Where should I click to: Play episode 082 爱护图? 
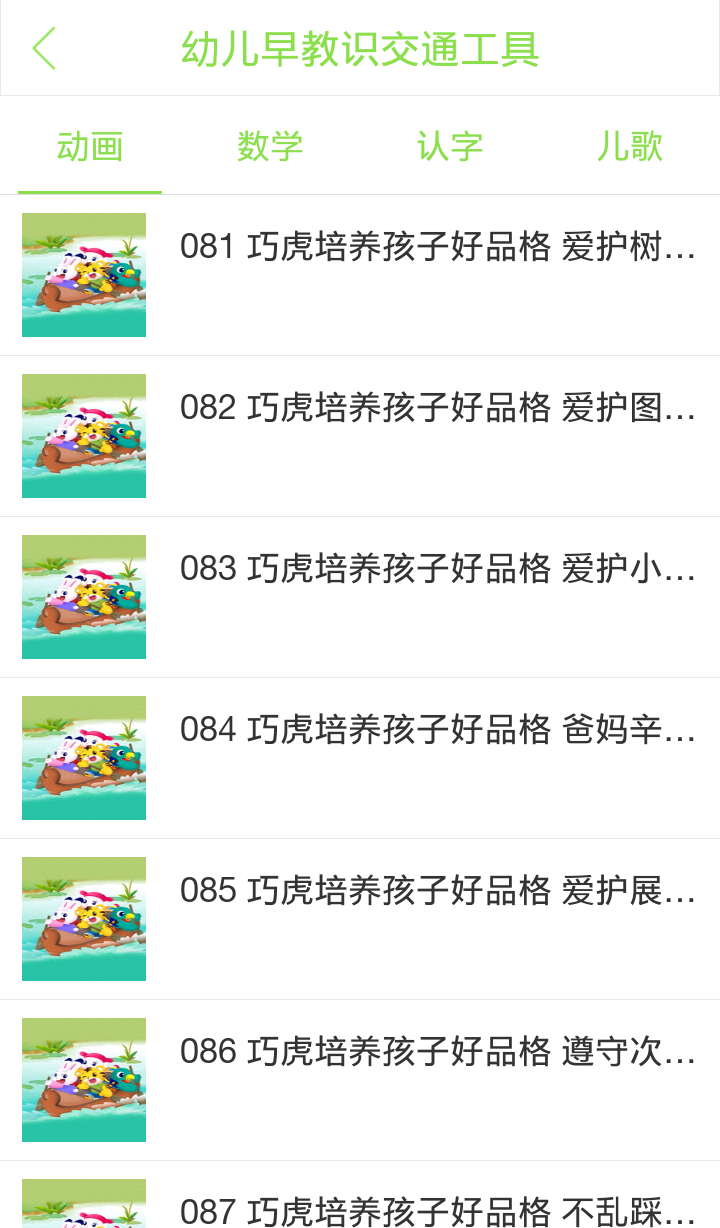[437, 408]
